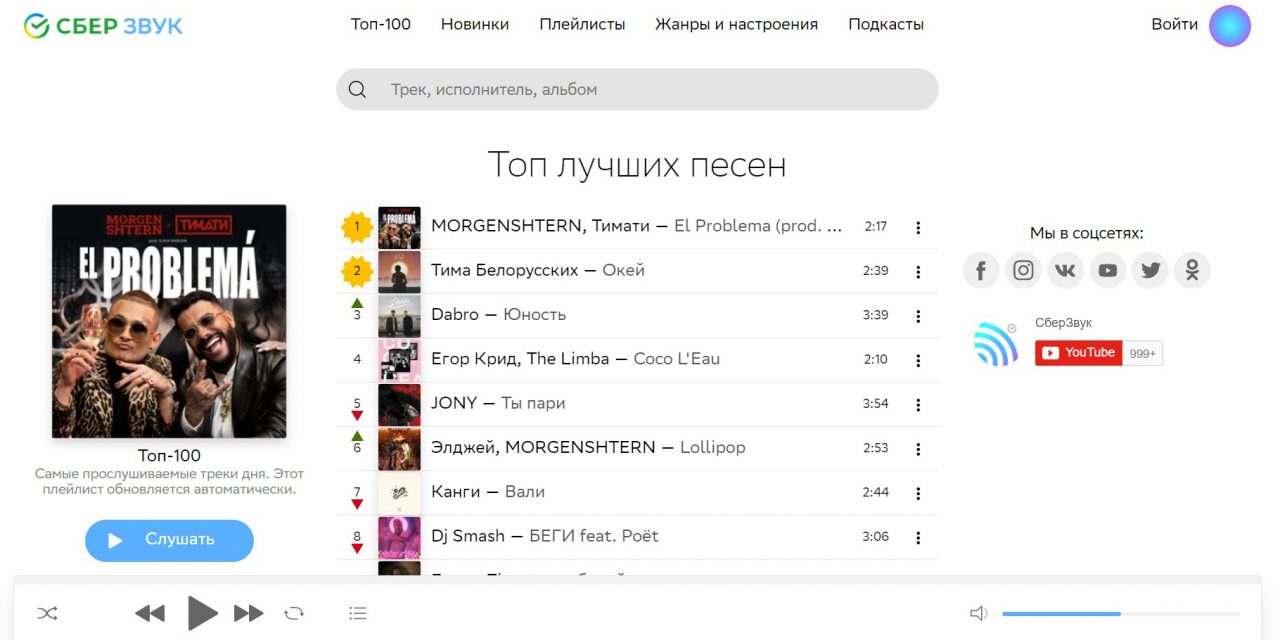Tap the Слушать button for Топ-100
This screenshot has height=640, width=1280.
point(169,540)
